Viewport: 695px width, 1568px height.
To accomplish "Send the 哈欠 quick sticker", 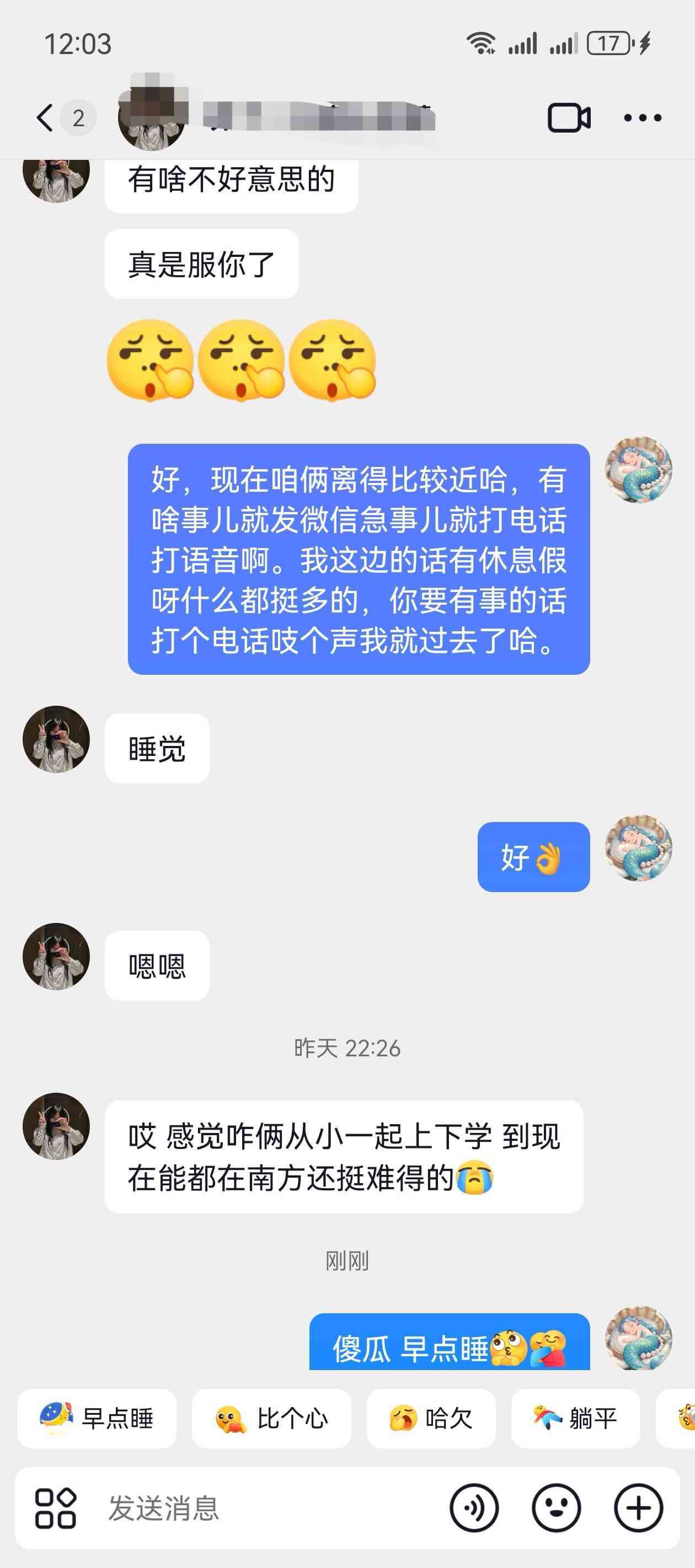I will click(431, 1418).
